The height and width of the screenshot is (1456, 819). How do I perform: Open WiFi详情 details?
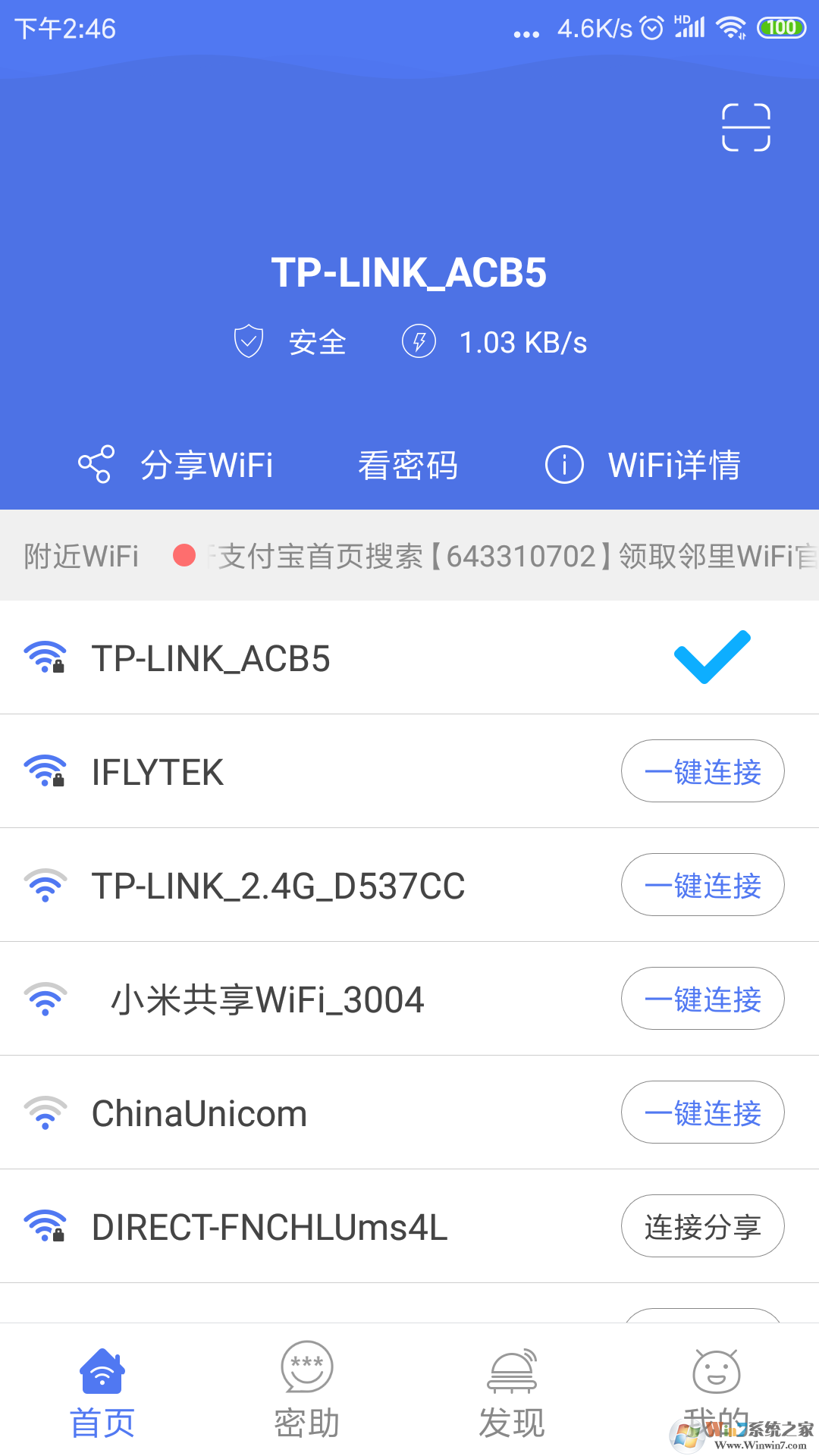pyautogui.click(x=643, y=465)
